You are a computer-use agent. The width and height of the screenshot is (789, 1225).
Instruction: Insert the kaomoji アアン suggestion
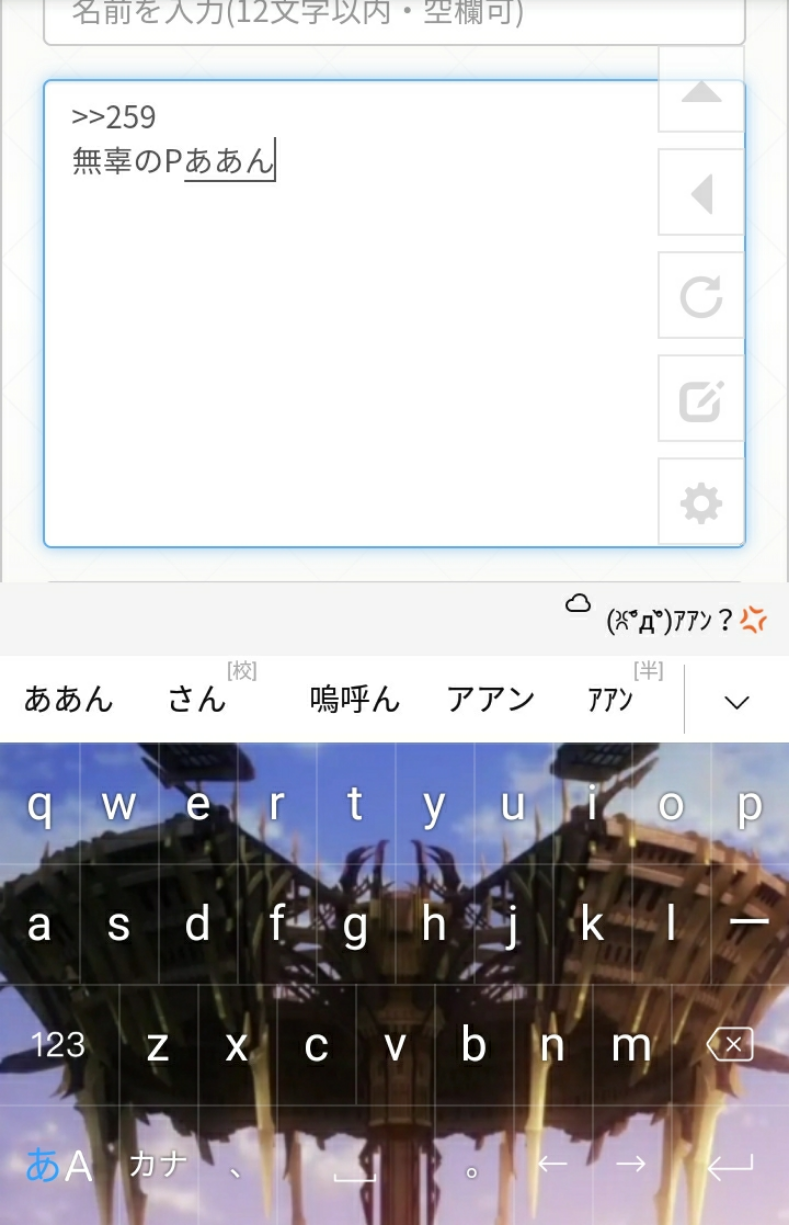672,621
